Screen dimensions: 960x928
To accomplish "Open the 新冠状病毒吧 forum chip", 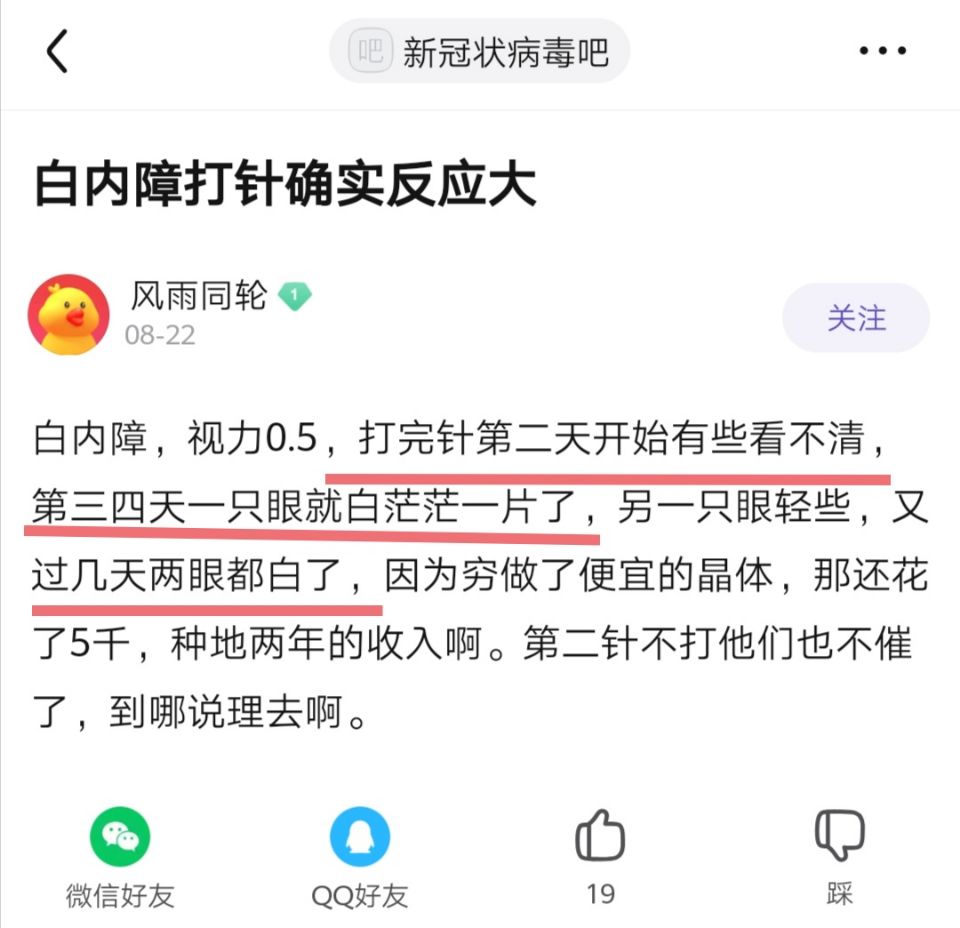I will (x=480, y=51).
